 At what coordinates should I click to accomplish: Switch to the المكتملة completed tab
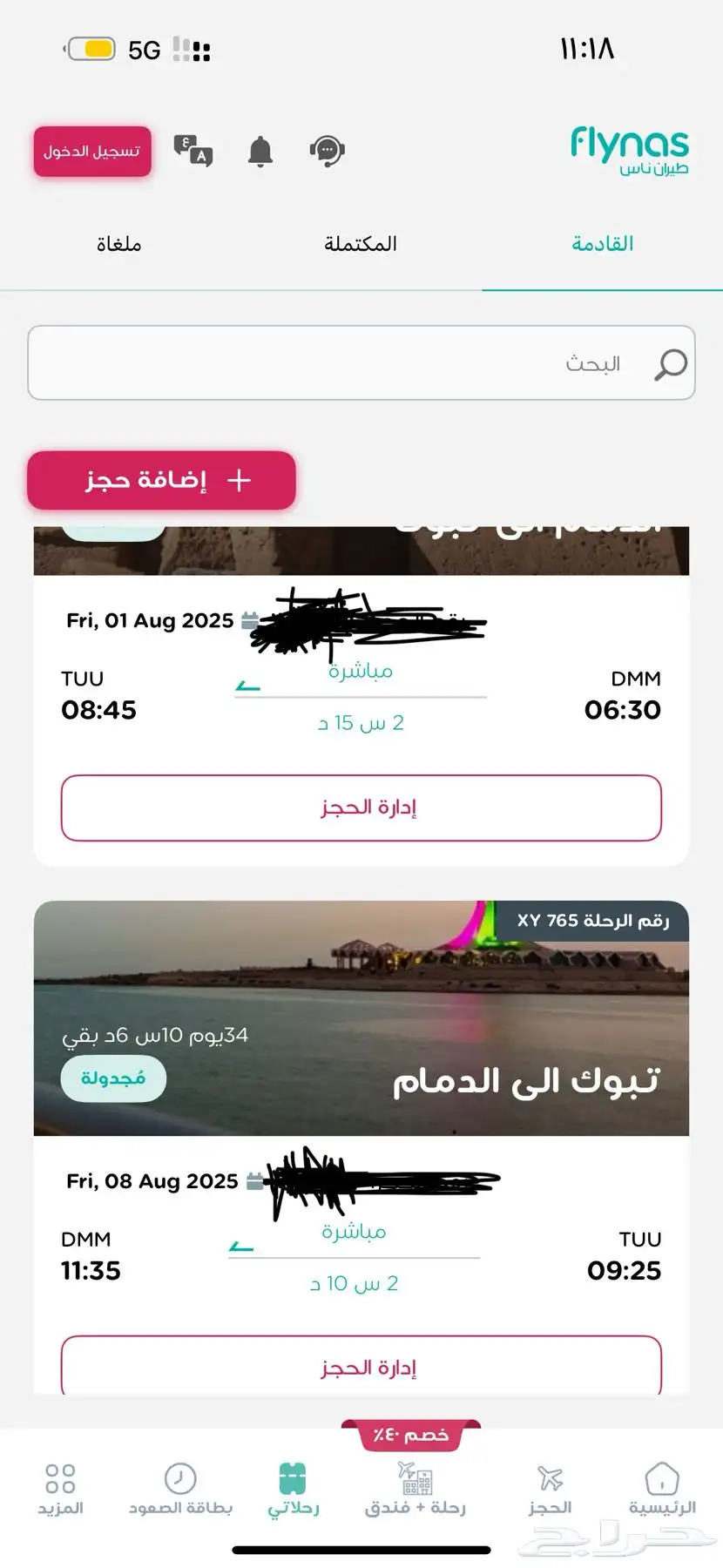pyautogui.click(x=361, y=244)
